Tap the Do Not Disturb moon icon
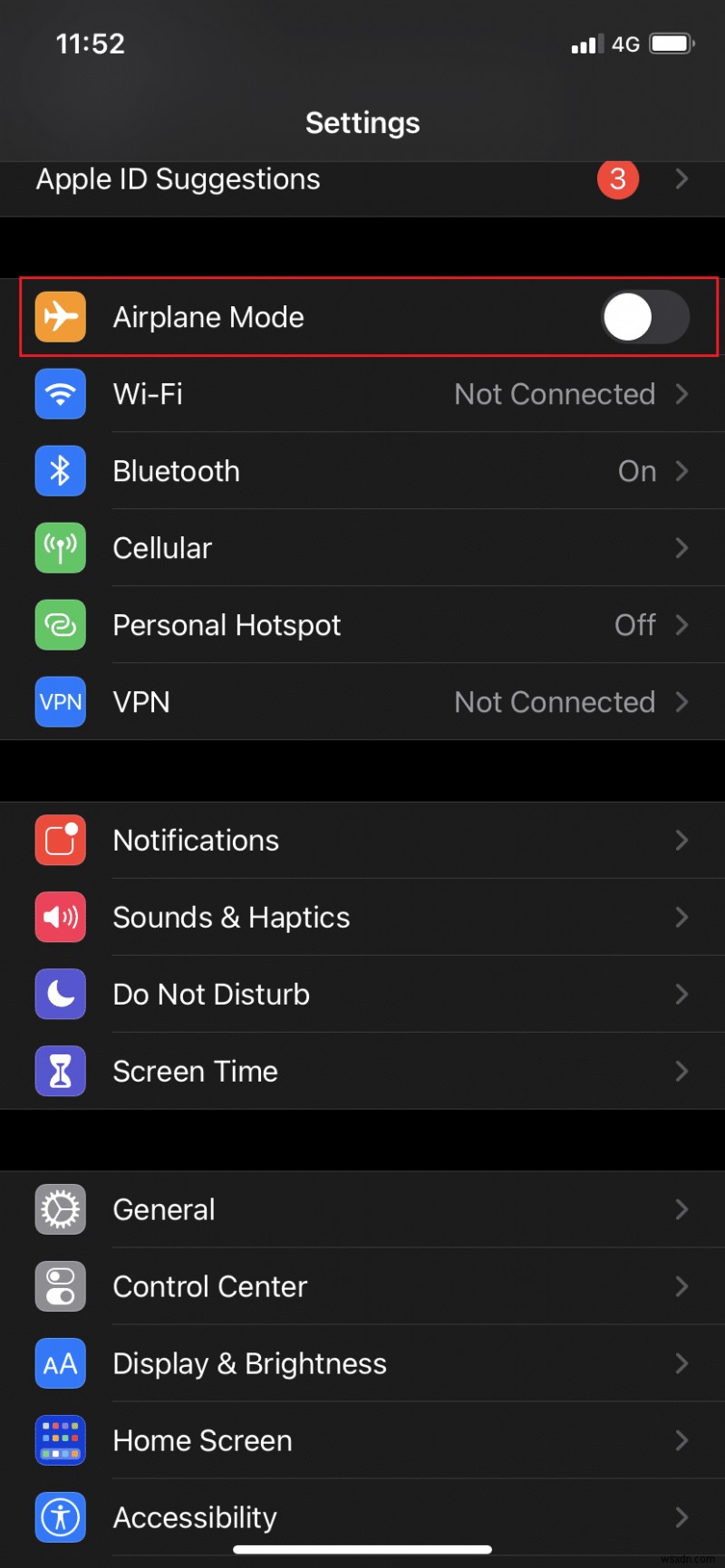The image size is (725, 1568). (60, 994)
